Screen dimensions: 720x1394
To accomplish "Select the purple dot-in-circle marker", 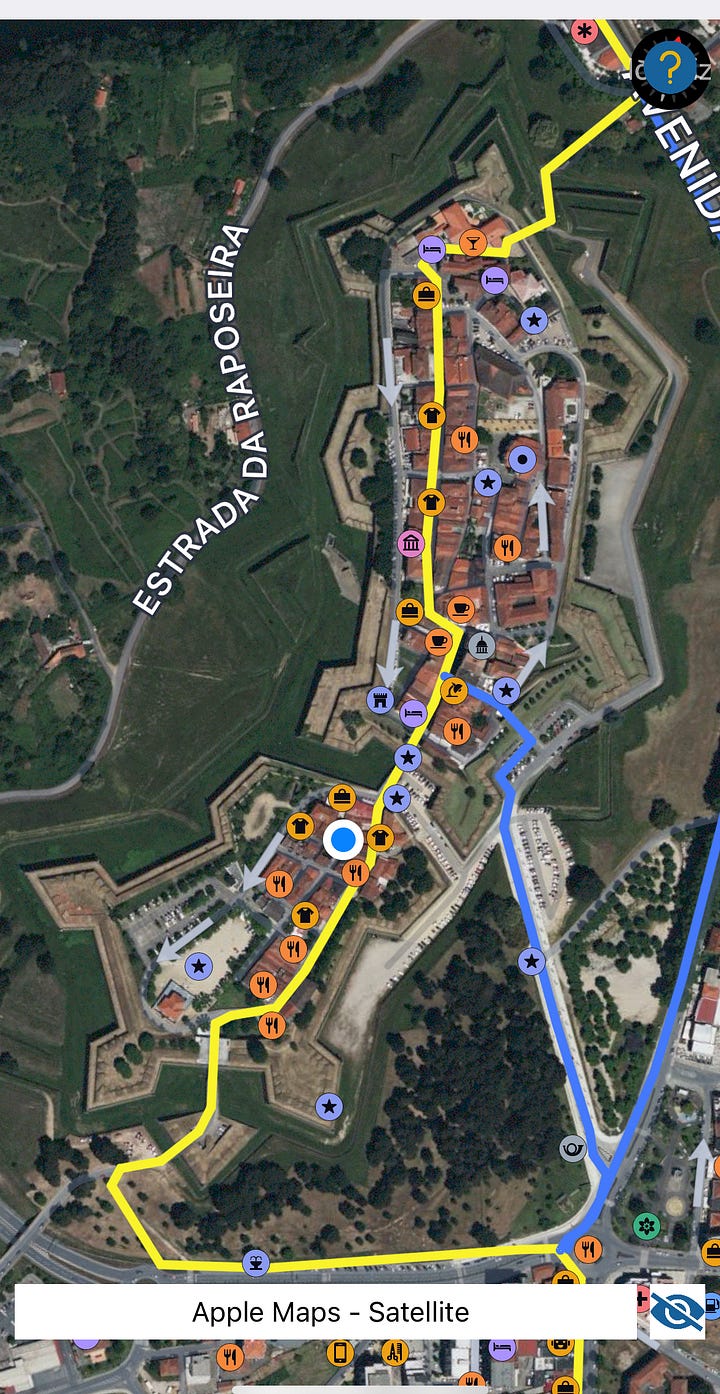I will point(522,459).
